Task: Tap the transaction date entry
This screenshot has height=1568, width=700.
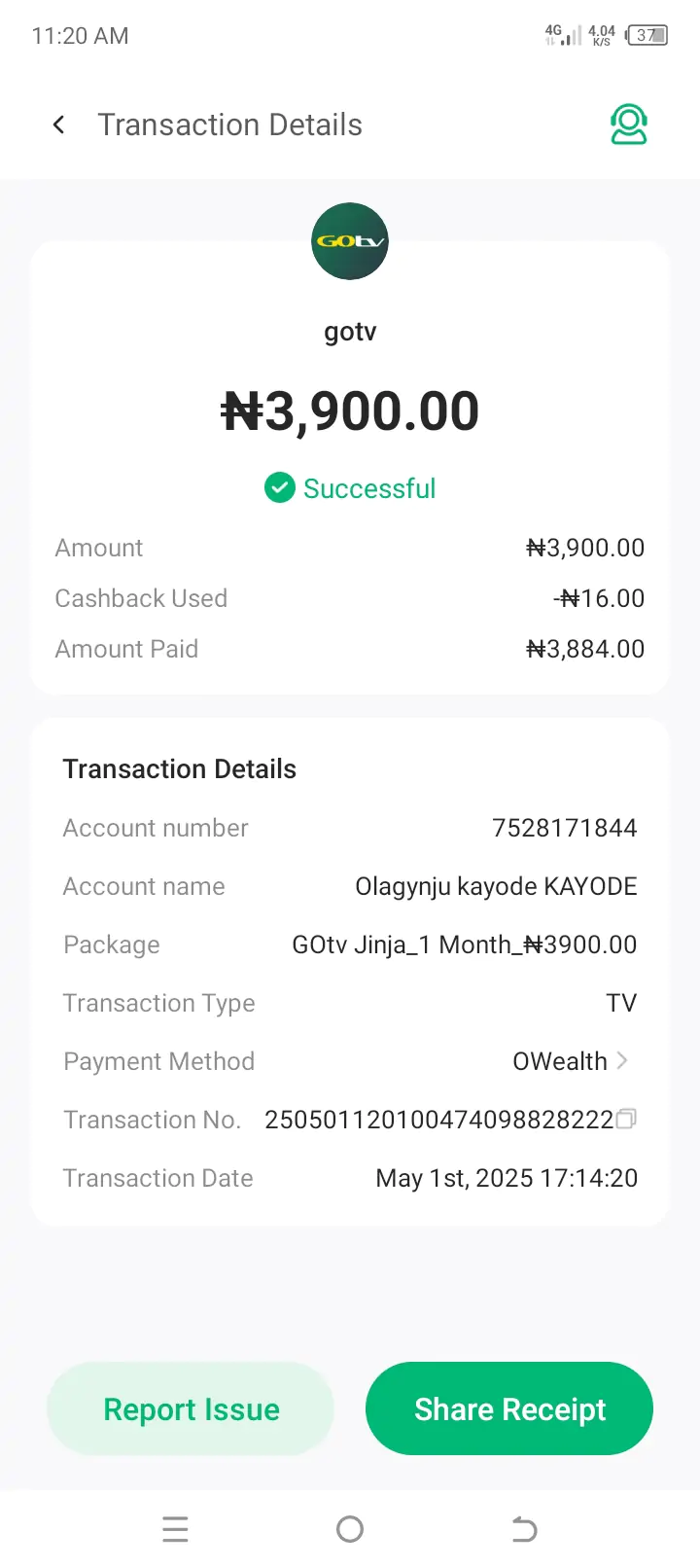Action: click(x=506, y=1178)
